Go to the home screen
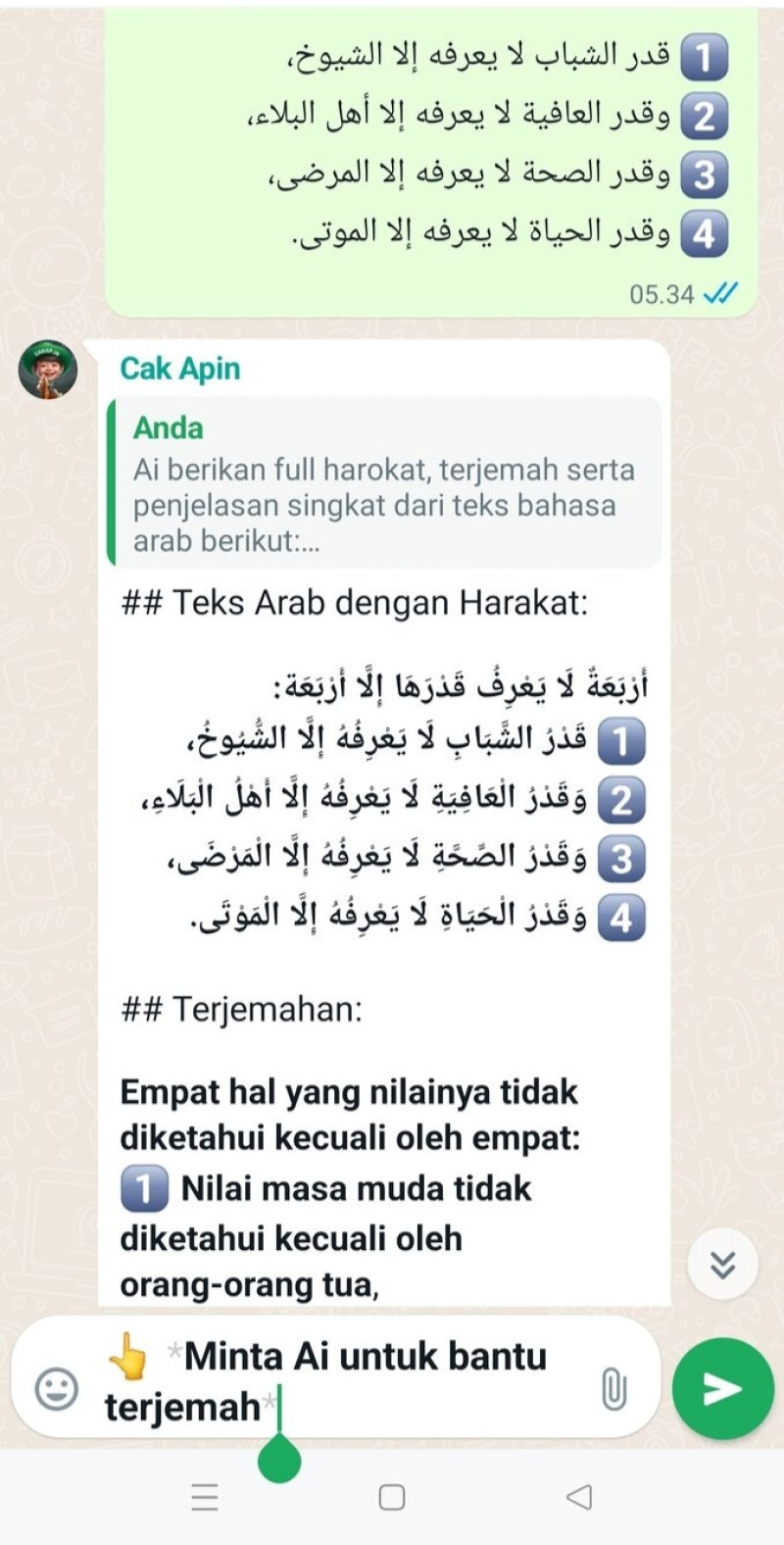This screenshot has width=784, height=1545. pyautogui.click(x=392, y=1497)
